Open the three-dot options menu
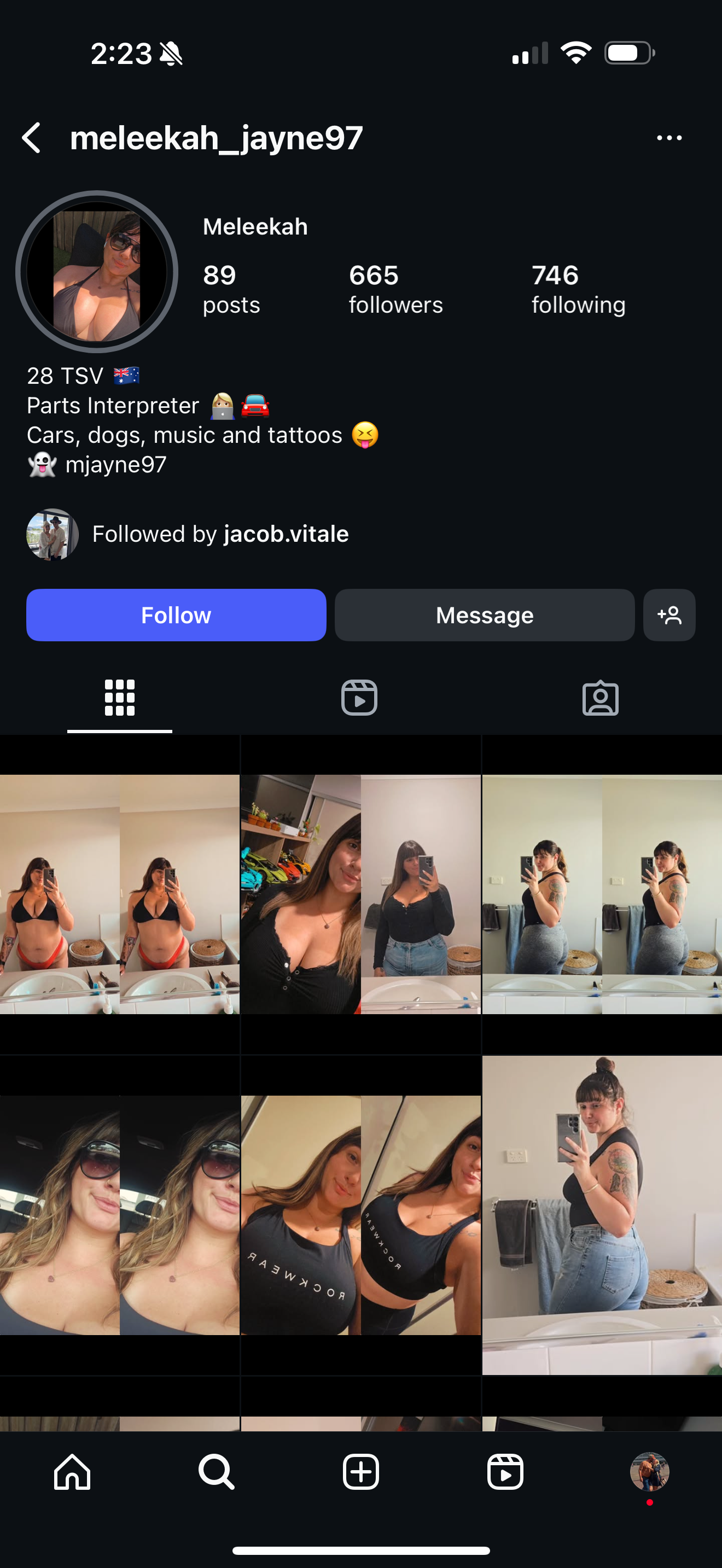722x1568 pixels. click(x=669, y=138)
